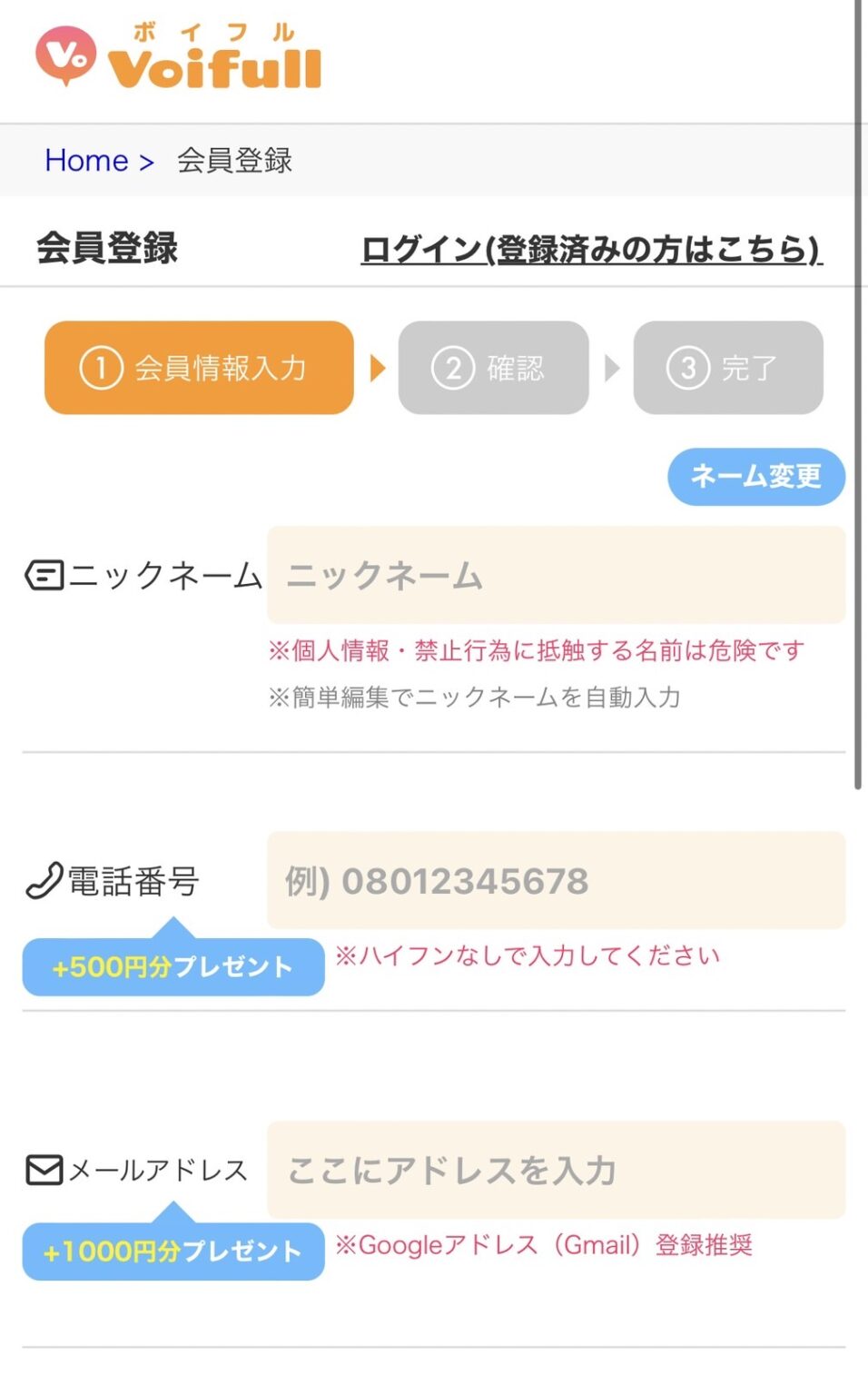868x1395 pixels.
Task: Select the 会員情報入力 step tab
Action: pos(199,368)
